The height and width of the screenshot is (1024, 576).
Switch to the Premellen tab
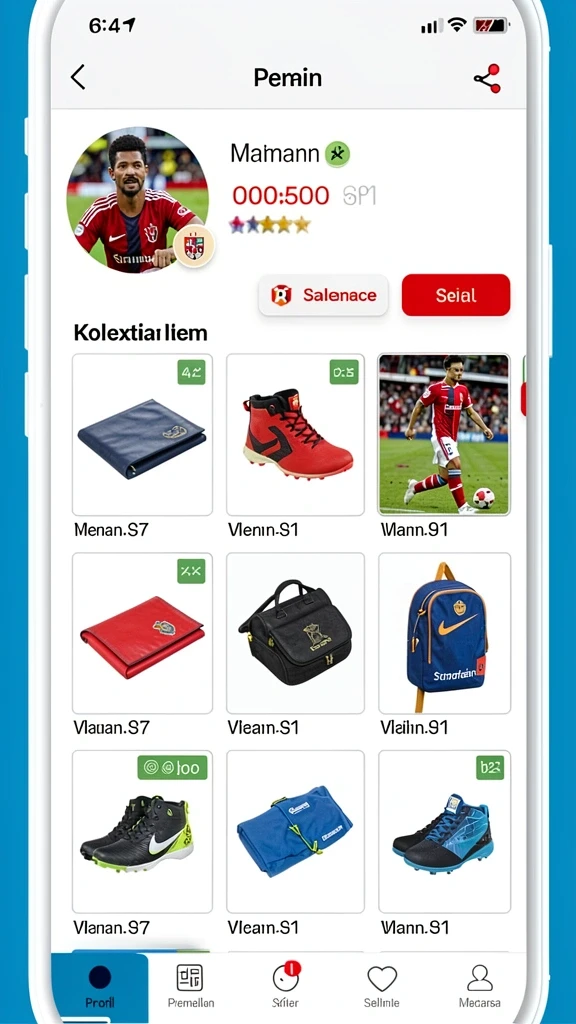pyautogui.click(x=191, y=987)
